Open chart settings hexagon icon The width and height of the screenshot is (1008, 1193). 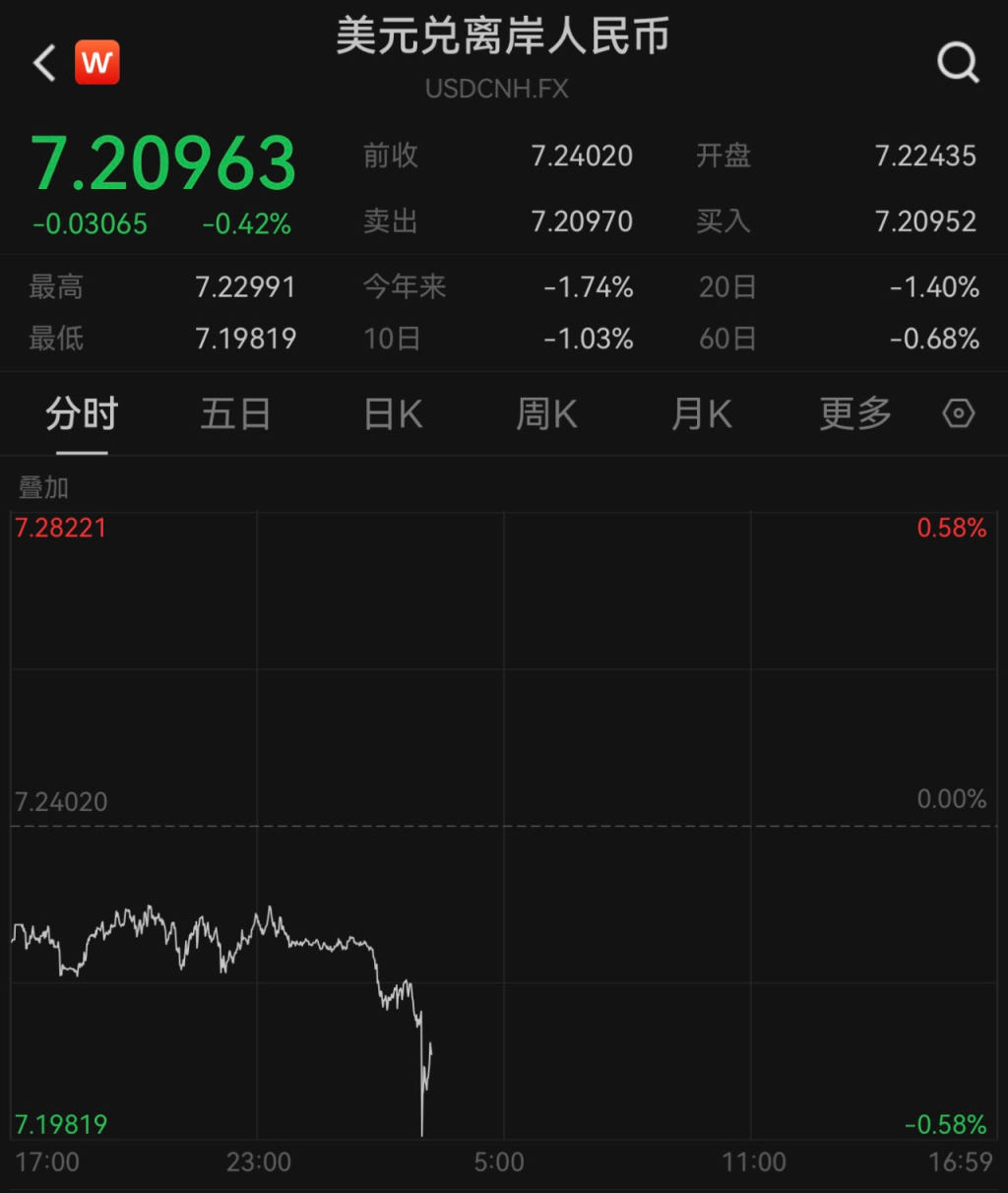(958, 414)
